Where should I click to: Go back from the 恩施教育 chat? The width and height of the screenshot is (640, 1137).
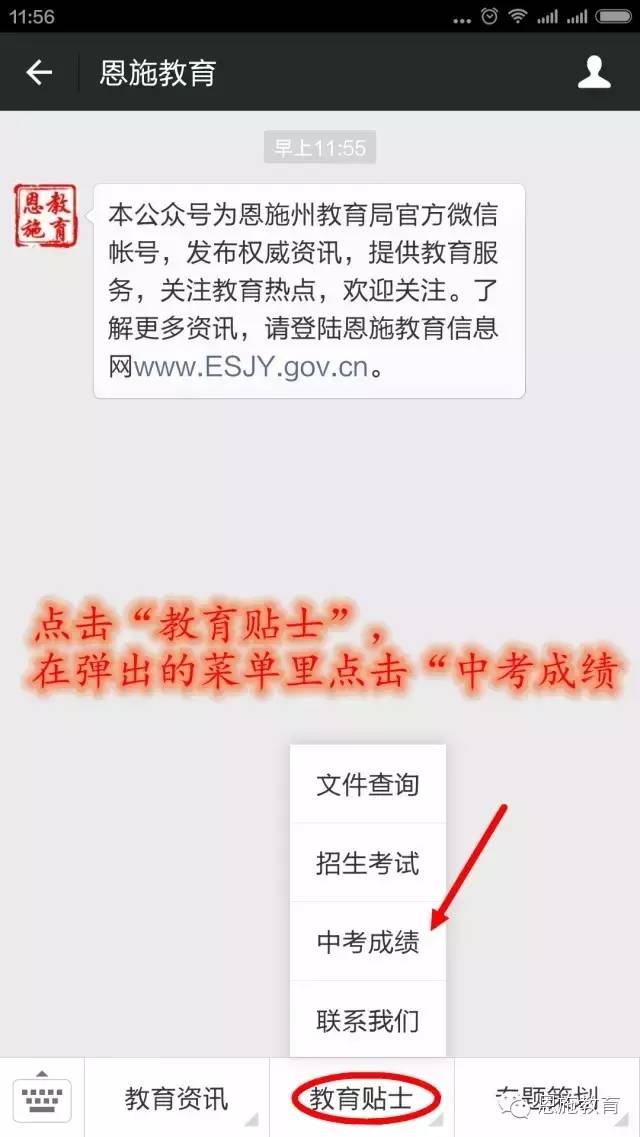pos(39,73)
